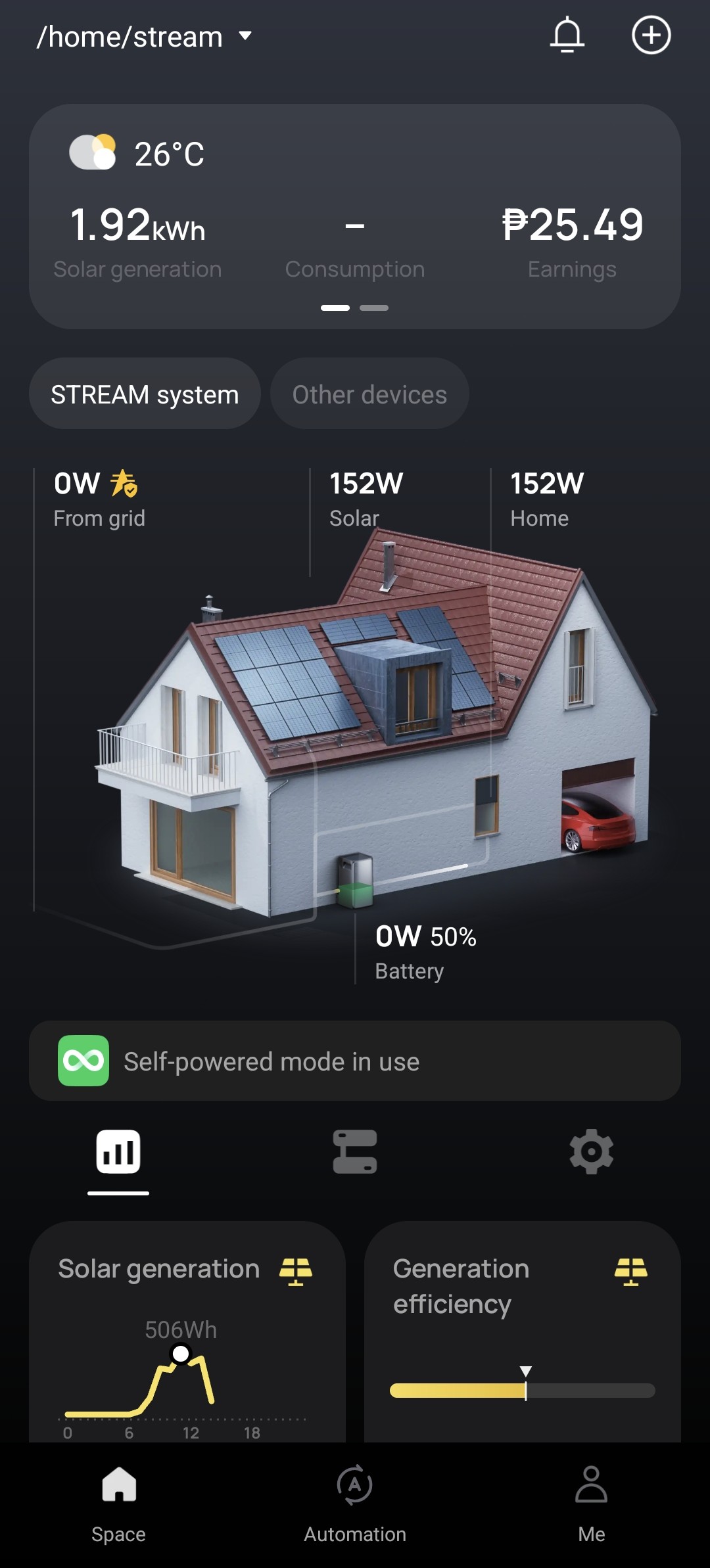Select the STREAM system tab
The height and width of the screenshot is (1568, 710).
145,394
